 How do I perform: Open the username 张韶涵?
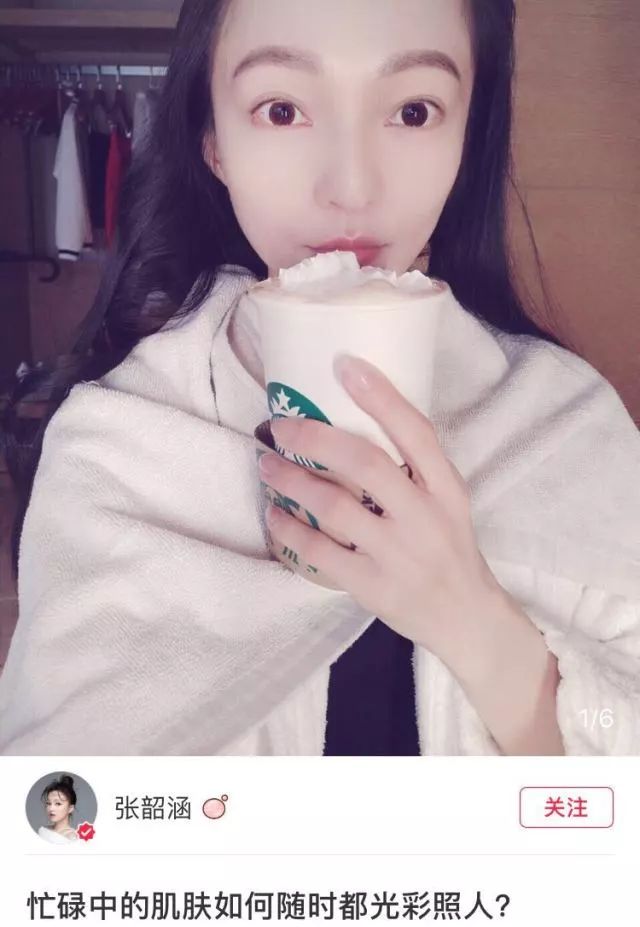[153, 807]
